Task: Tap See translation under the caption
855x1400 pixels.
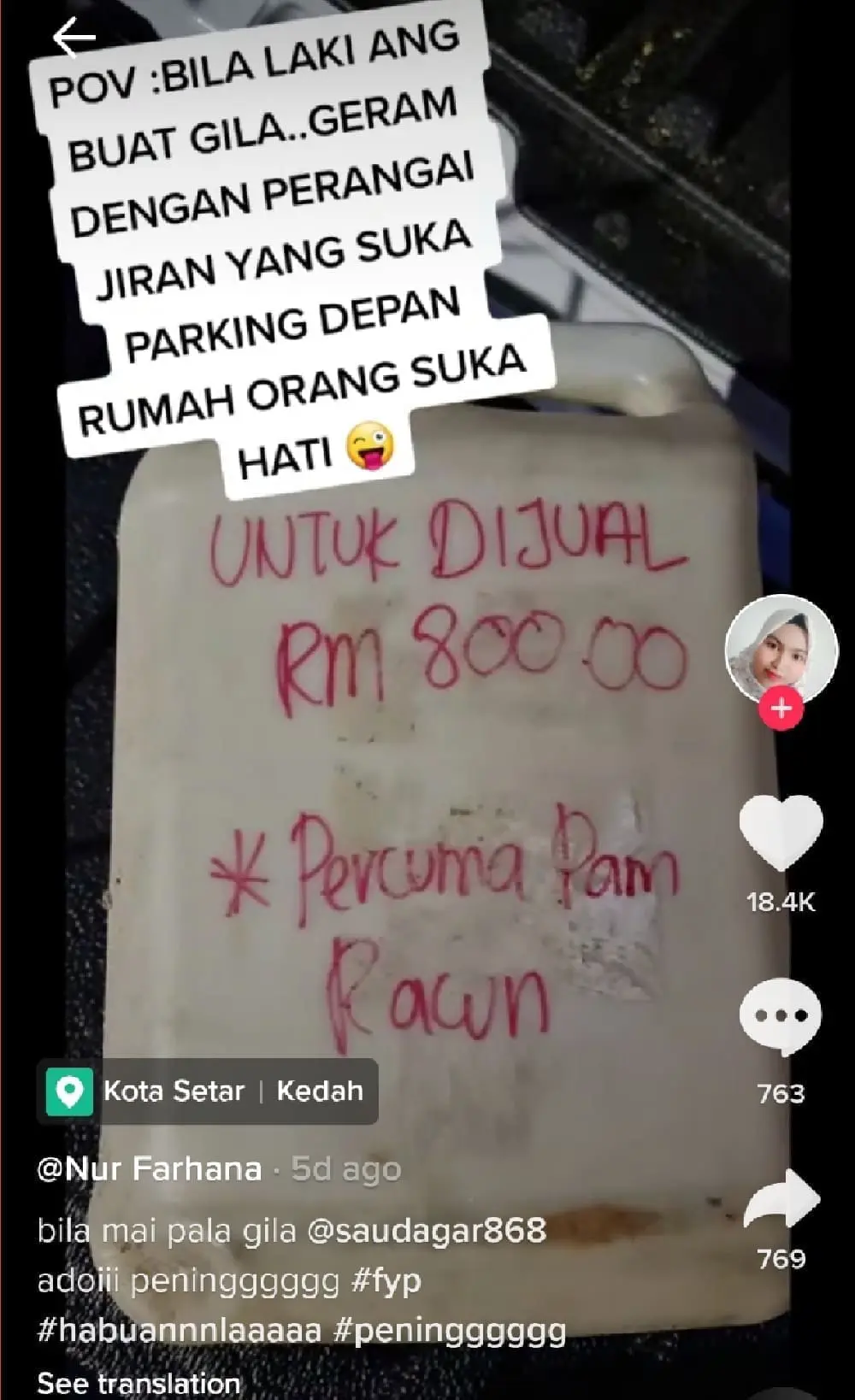Action: (x=139, y=1382)
